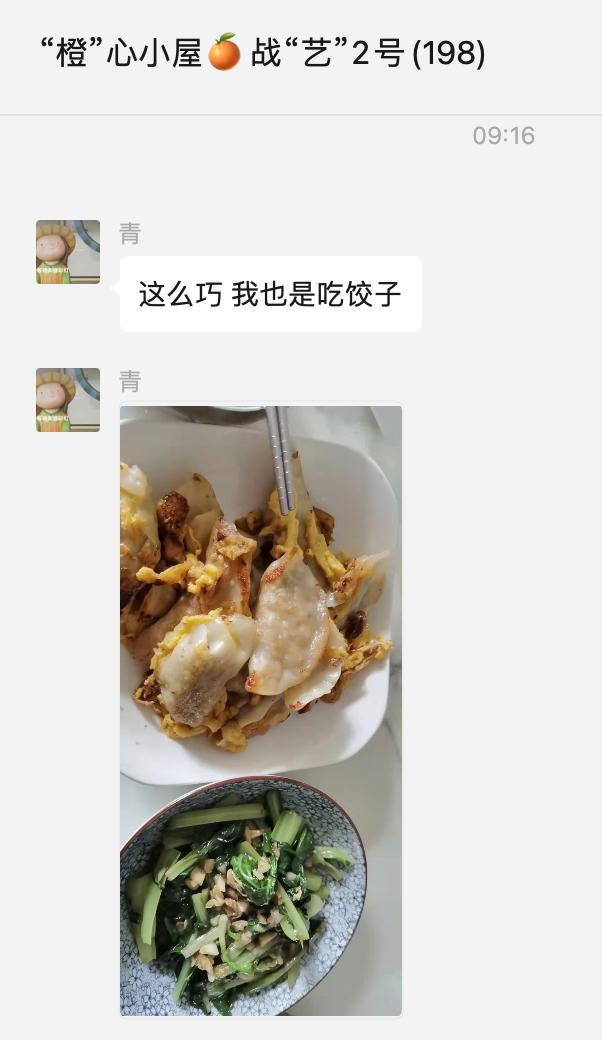Tap 青's avatar next to the photo message

pos(68,400)
